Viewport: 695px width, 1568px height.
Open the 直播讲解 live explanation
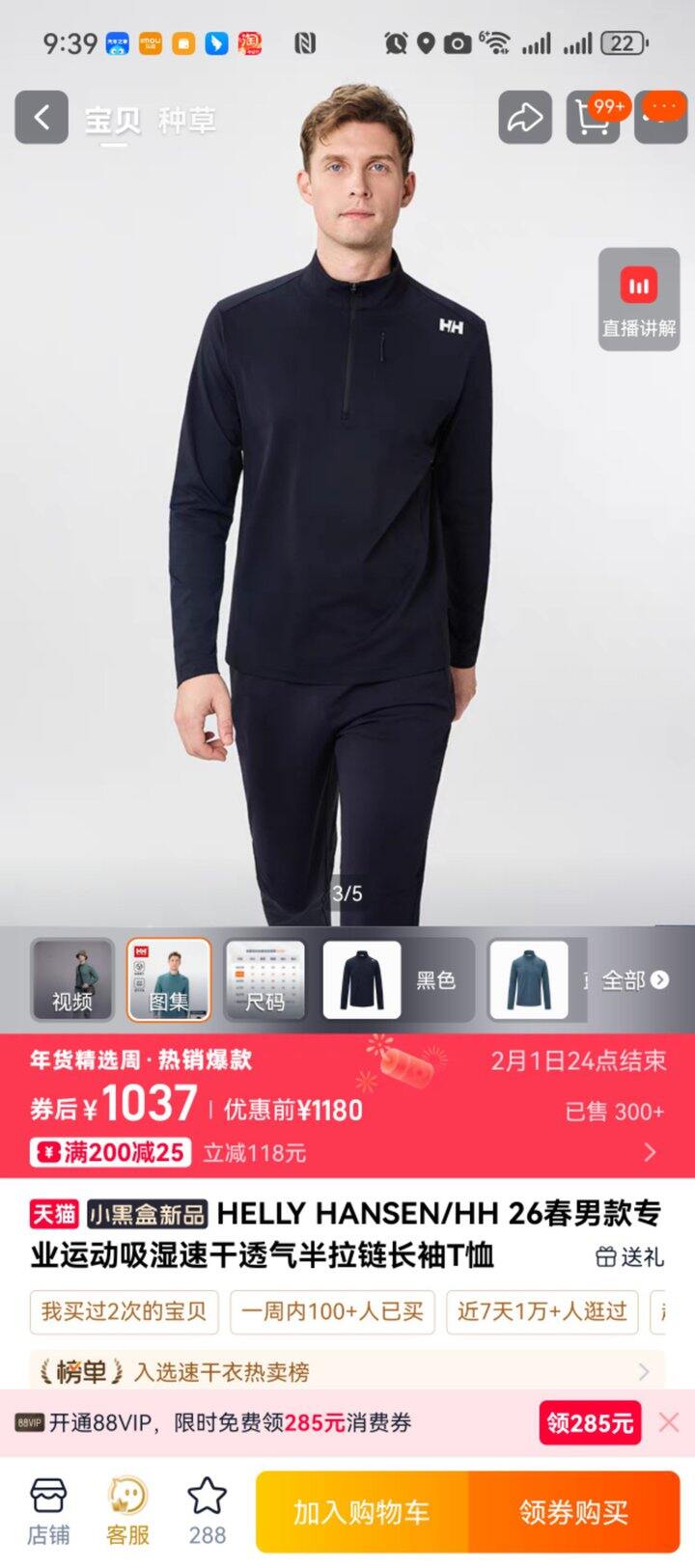tap(639, 299)
